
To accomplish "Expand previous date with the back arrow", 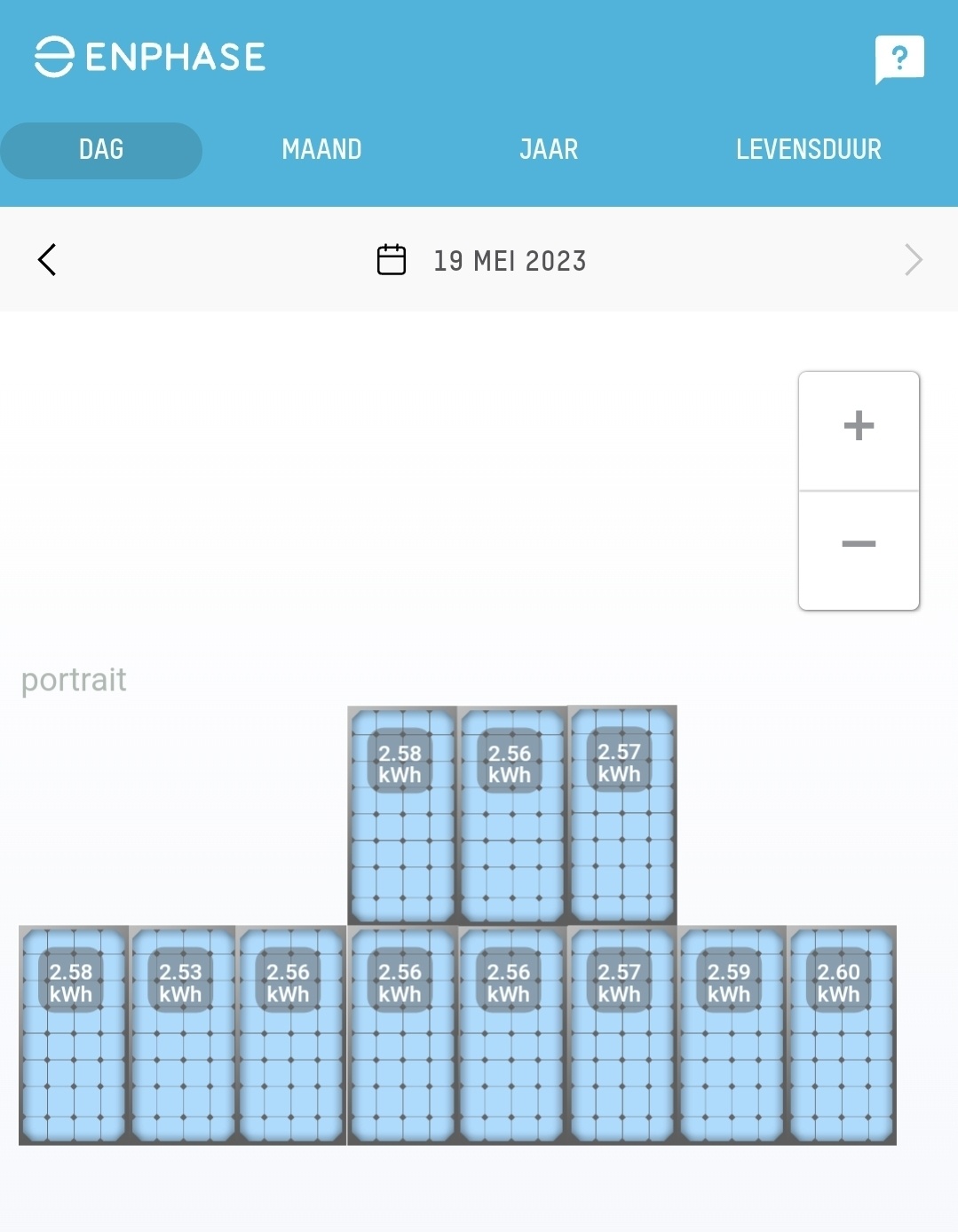I will click(46, 260).
